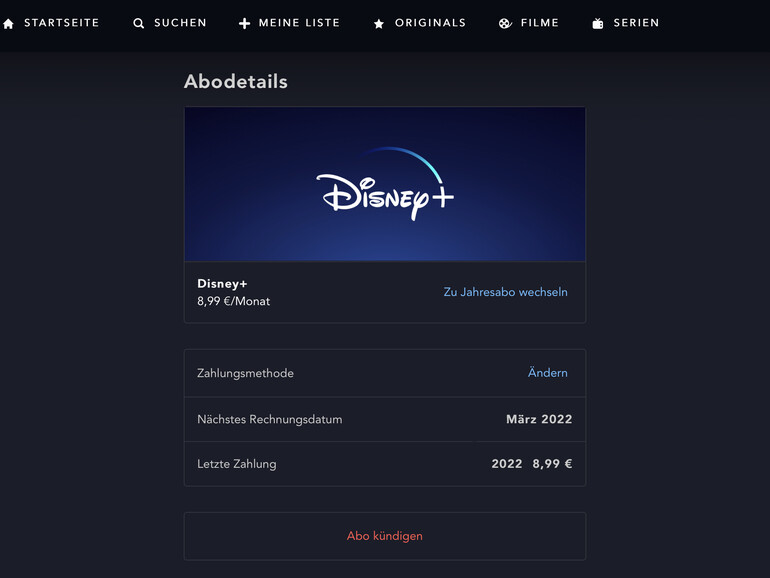770x578 pixels.
Task: Switch to the Filme section
Action: click(x=530, y=23)
